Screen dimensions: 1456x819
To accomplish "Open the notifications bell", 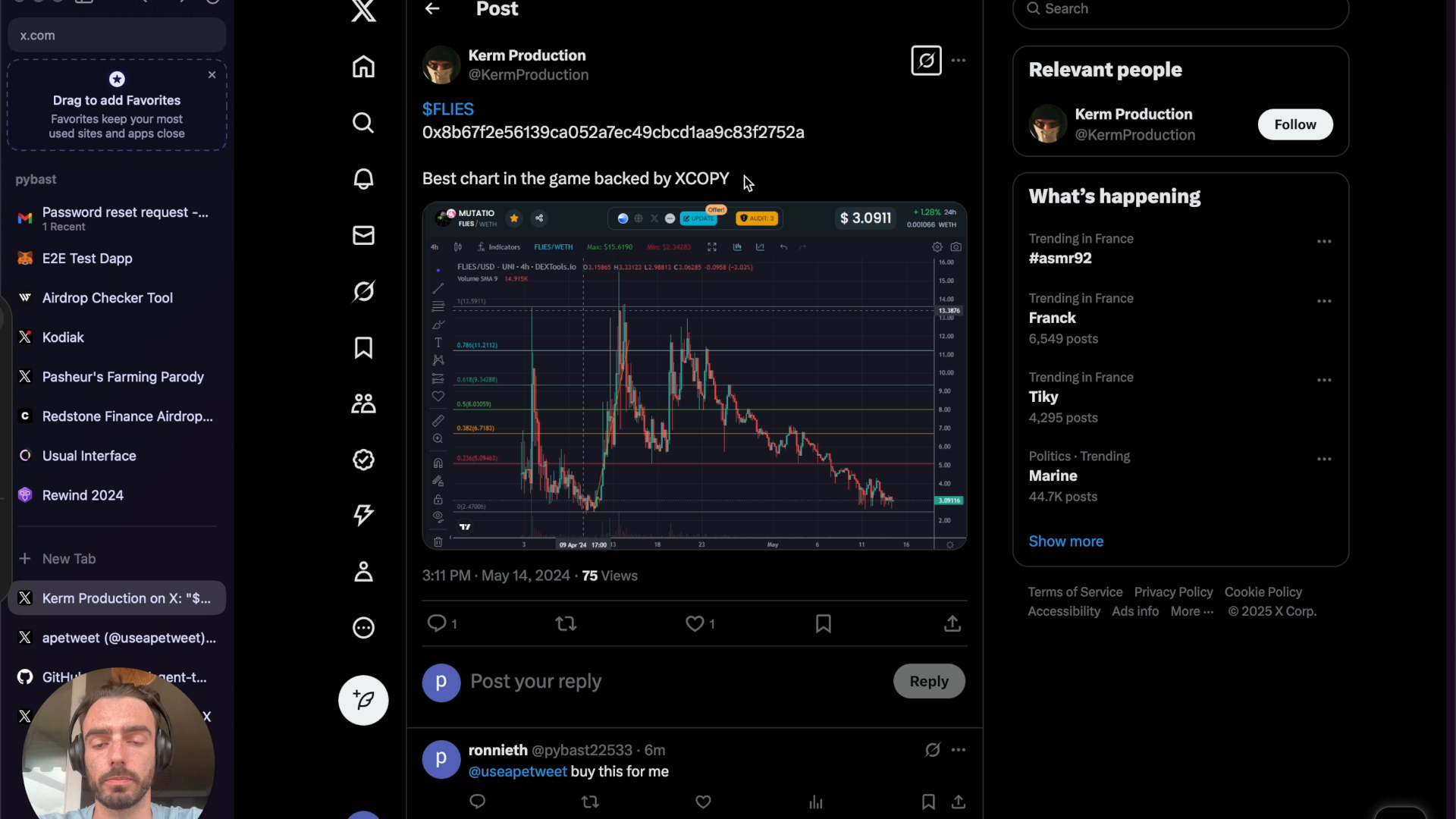I will 363,179.
